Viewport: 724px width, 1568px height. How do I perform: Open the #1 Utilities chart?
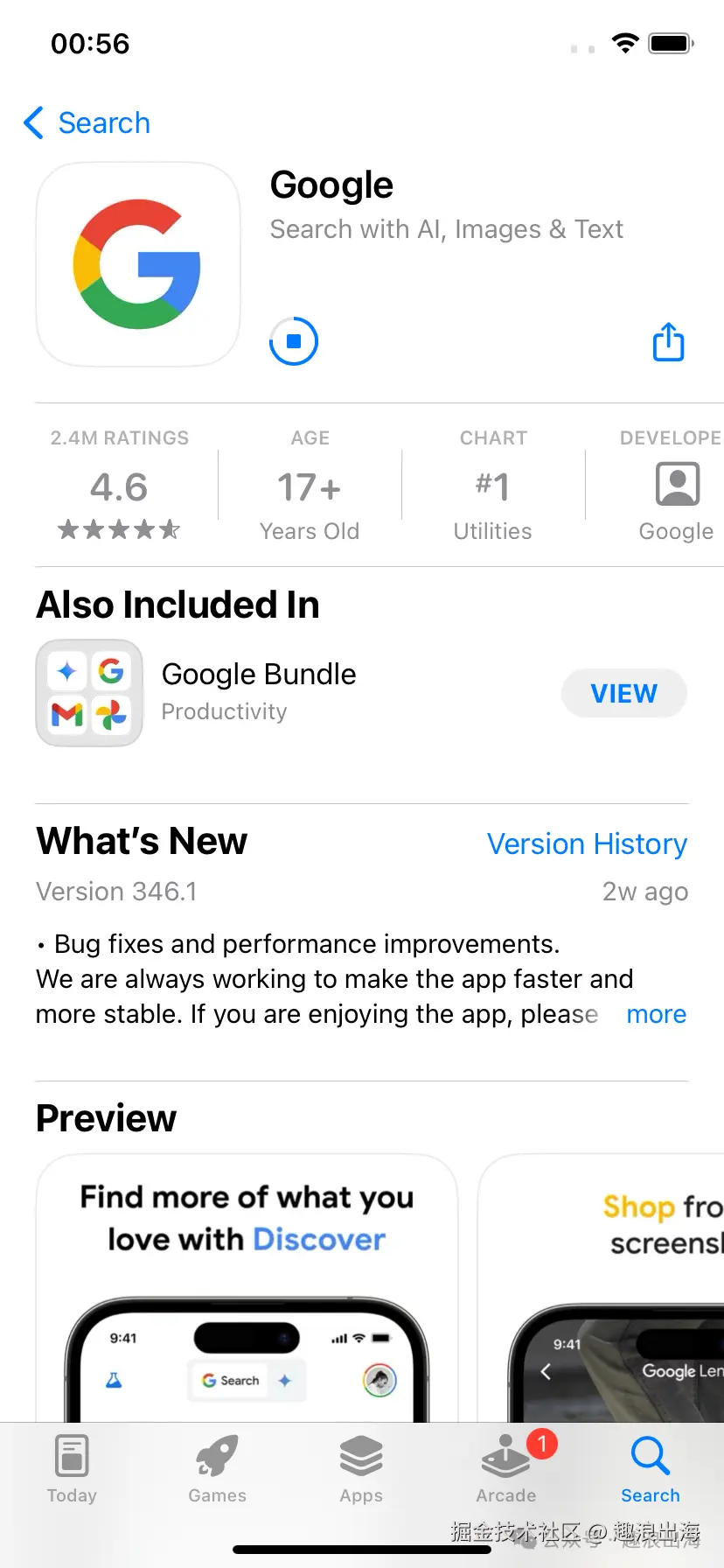pyautogui.click(x=493, y=486)
